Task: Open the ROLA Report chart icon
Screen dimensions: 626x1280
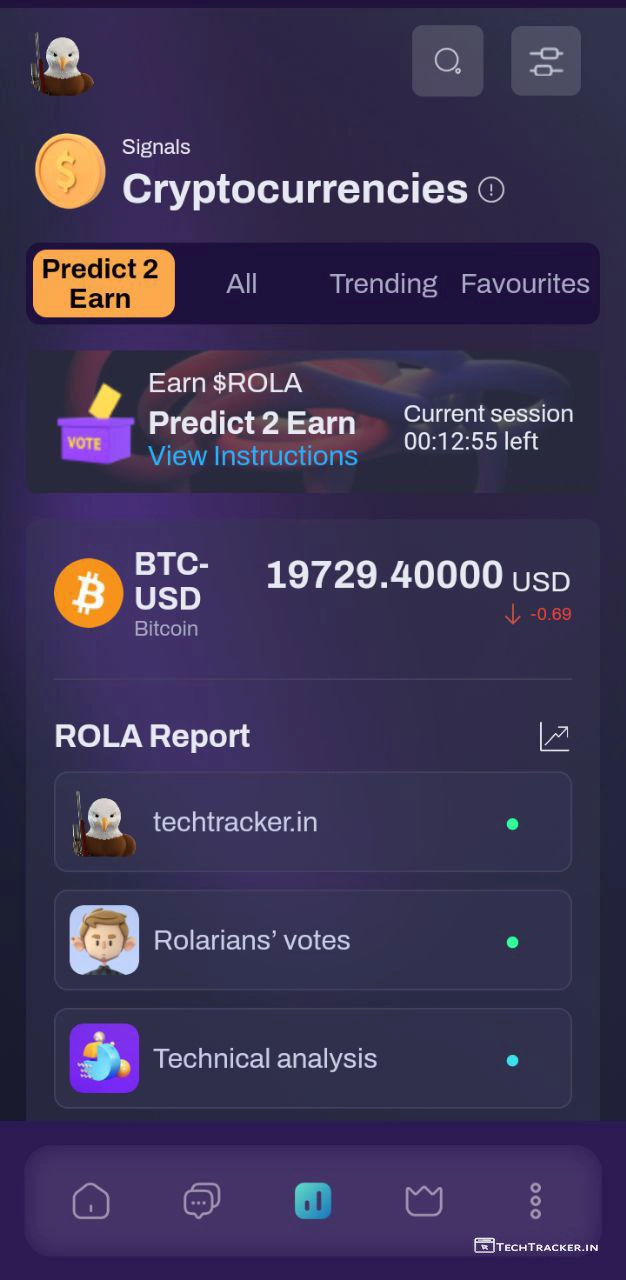Action: click(x=554, y=737)
